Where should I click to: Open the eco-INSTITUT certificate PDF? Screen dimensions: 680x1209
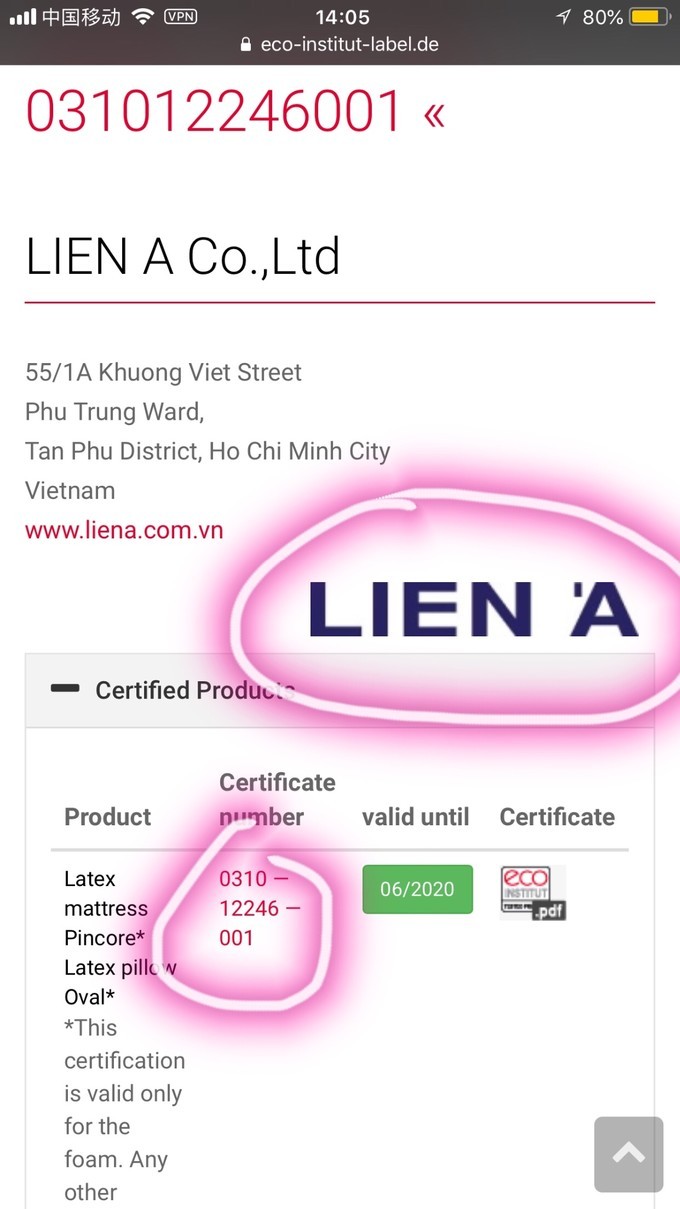pyautogui.click(x=532, y=892)
